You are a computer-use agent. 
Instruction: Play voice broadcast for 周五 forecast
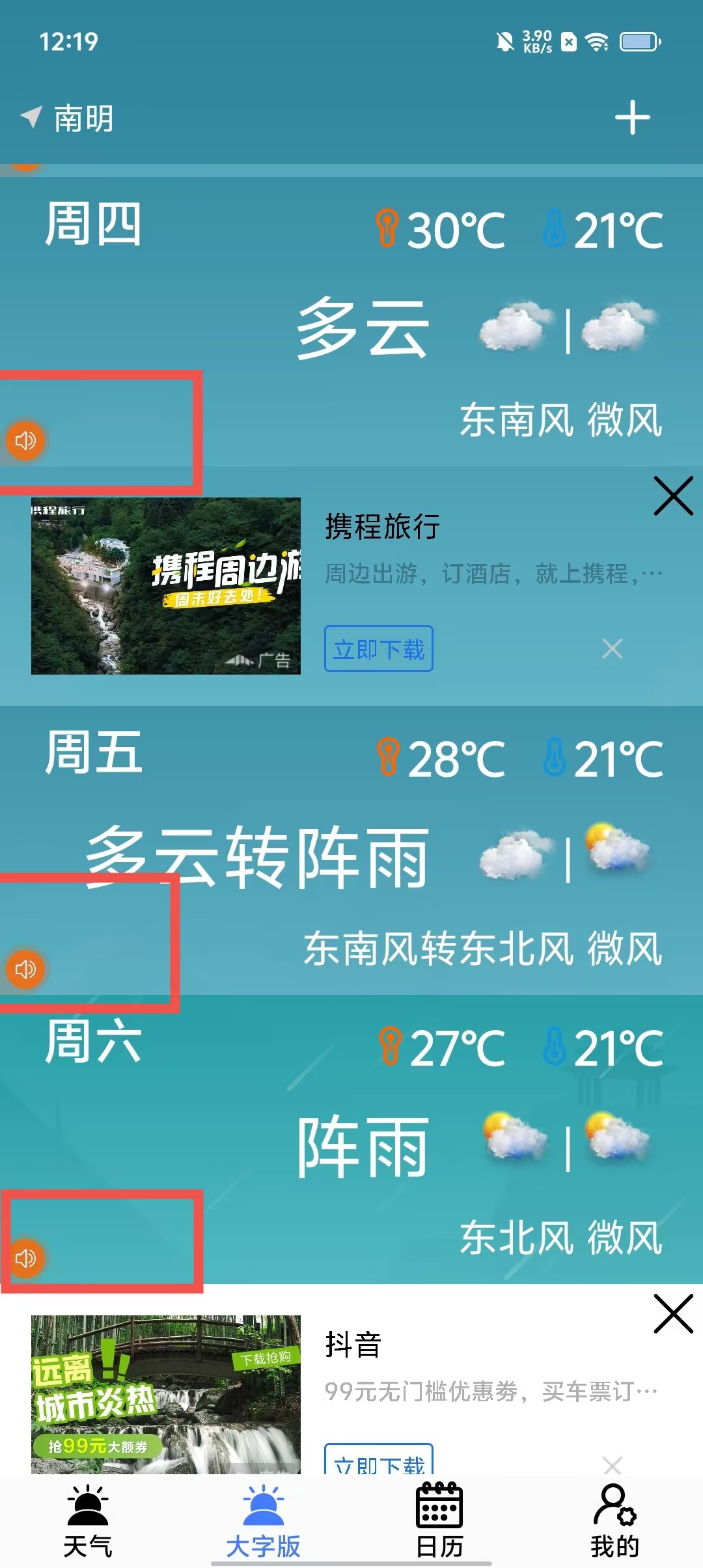25,969
